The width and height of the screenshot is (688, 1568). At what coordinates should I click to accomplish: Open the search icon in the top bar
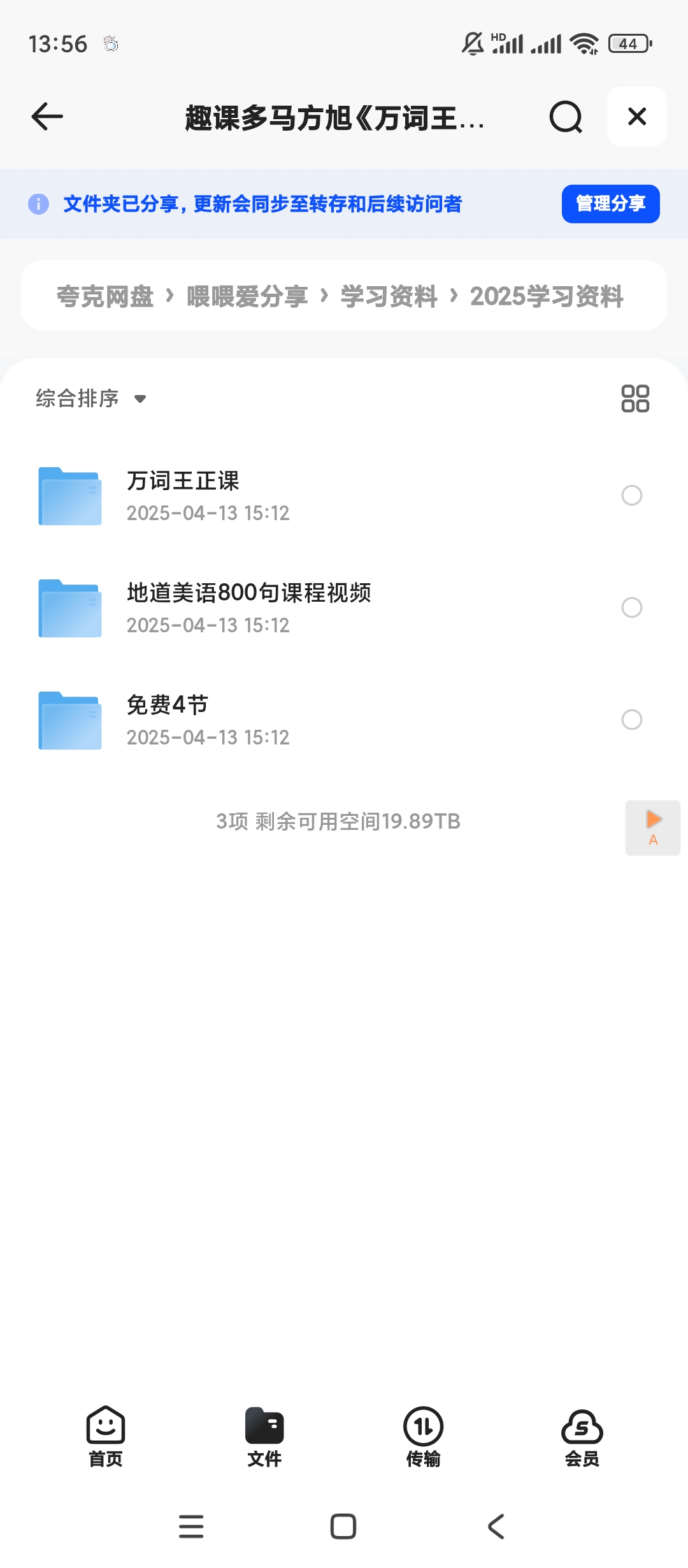click(x=564, y=117)
